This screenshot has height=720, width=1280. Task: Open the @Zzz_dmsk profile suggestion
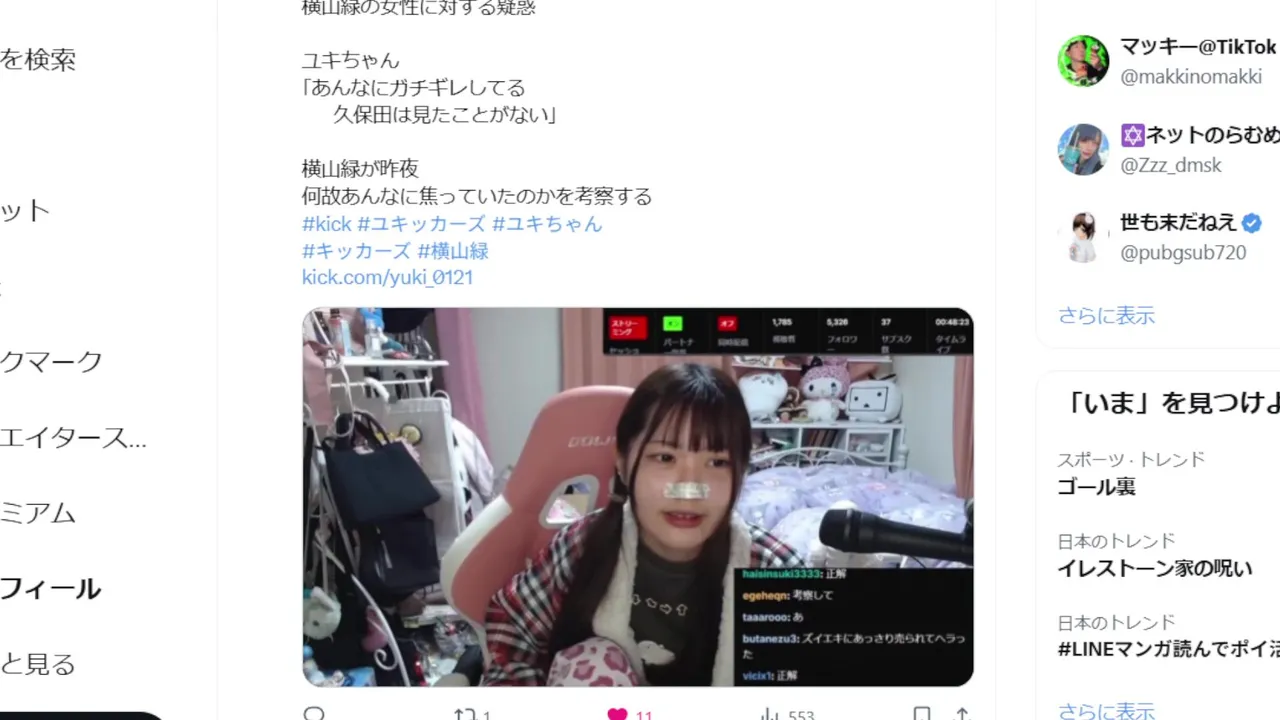tap(1171, 165)
